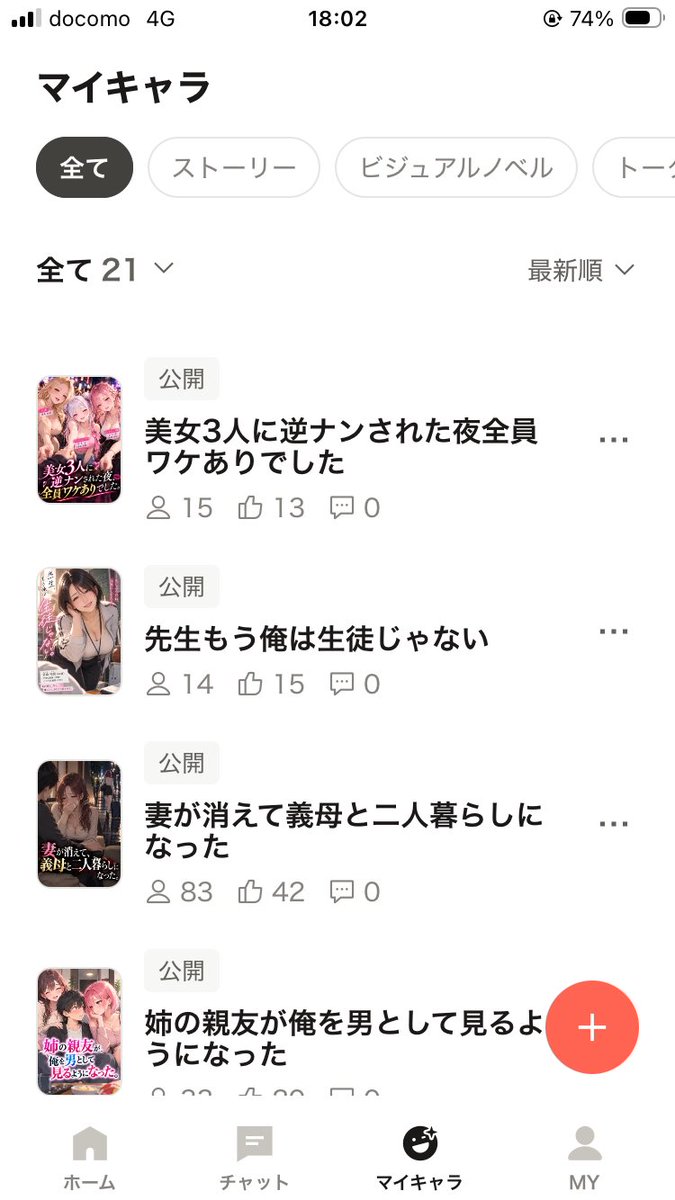Open 妻が消えて義母と二人暮らしになった
The image size is (675, 1200).
point(344,830)
